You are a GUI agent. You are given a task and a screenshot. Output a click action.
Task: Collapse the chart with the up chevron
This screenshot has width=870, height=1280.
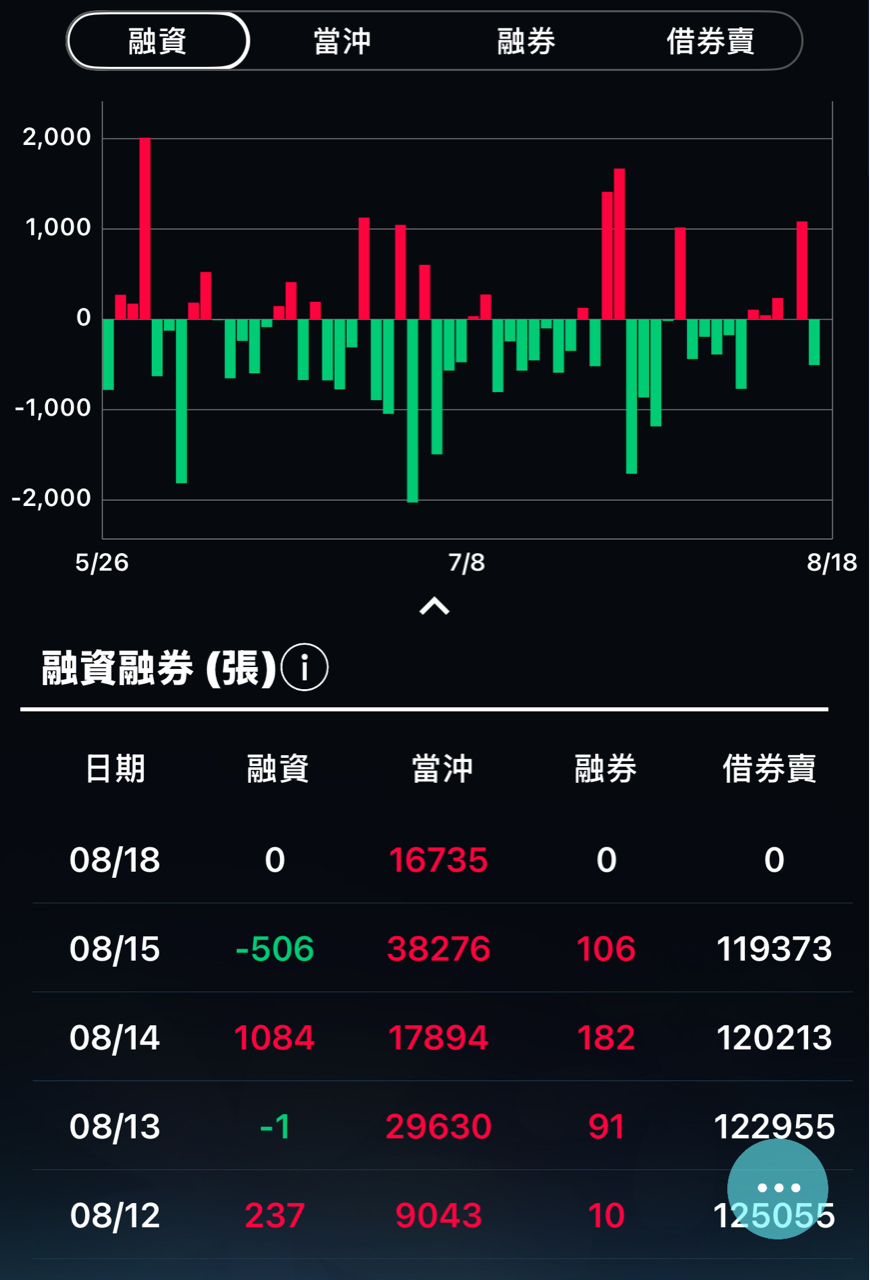pyautogui.click(x=434, y=606)
